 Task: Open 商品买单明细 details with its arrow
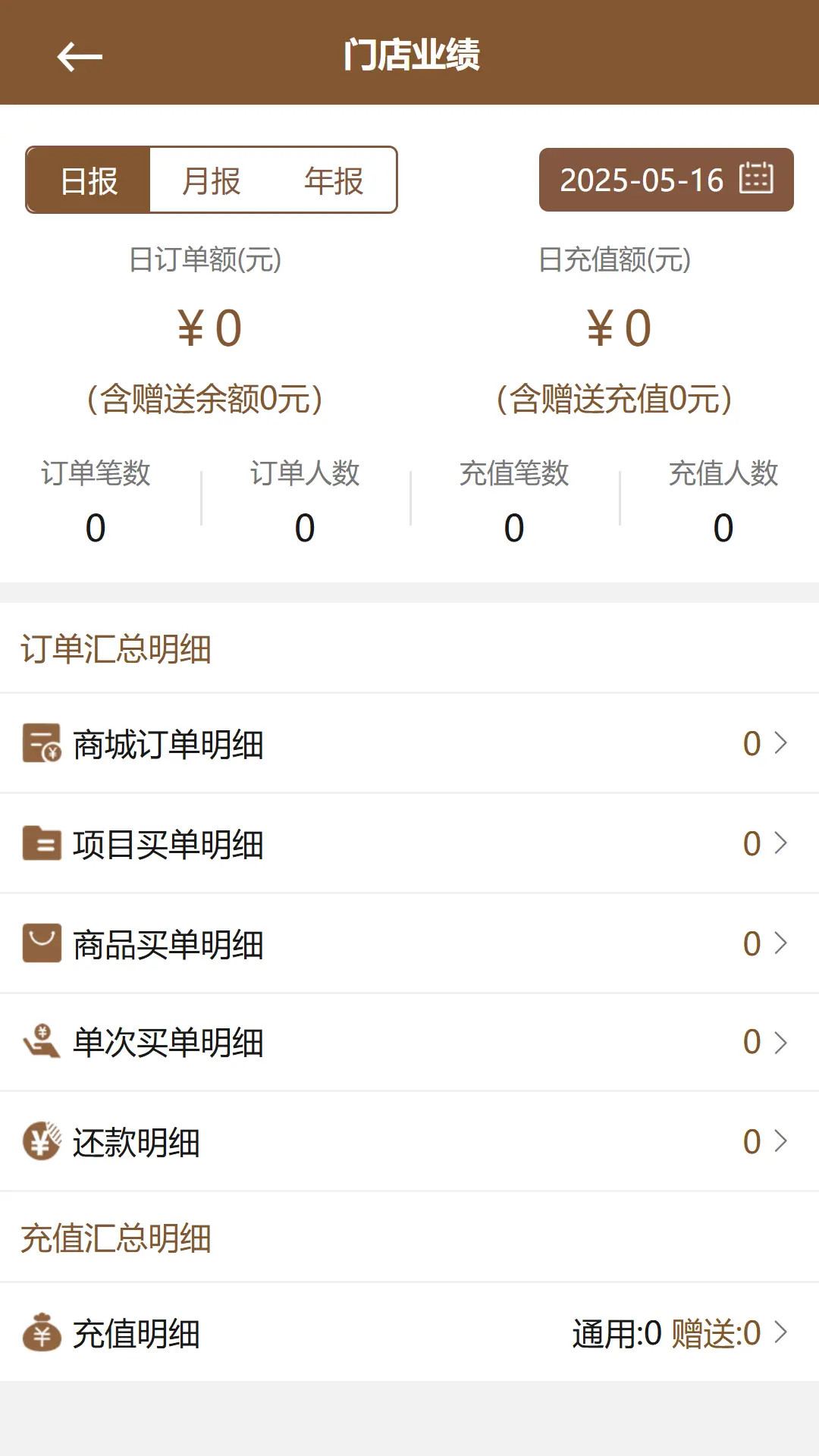click(781, 943)
